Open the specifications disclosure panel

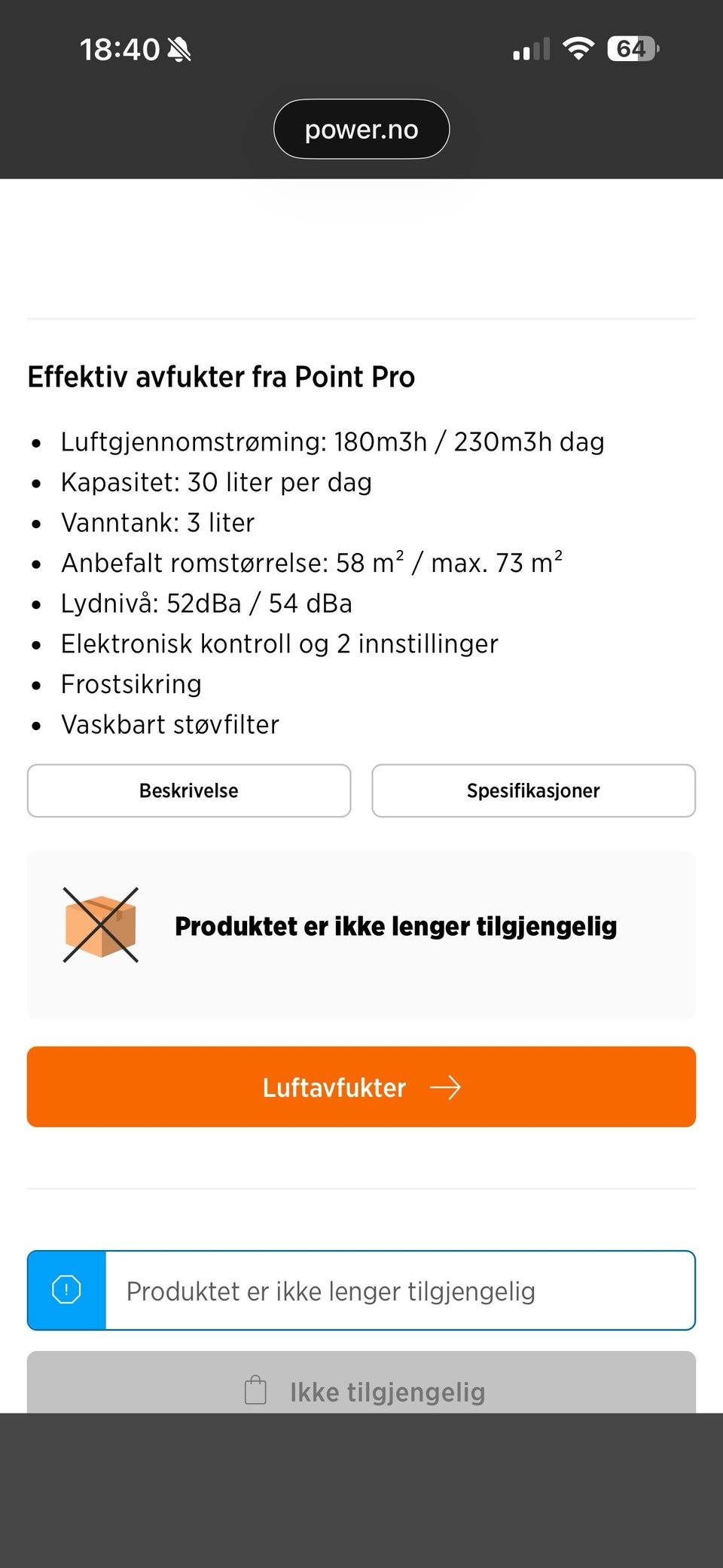pyautogui.click(x=533, y=790)
